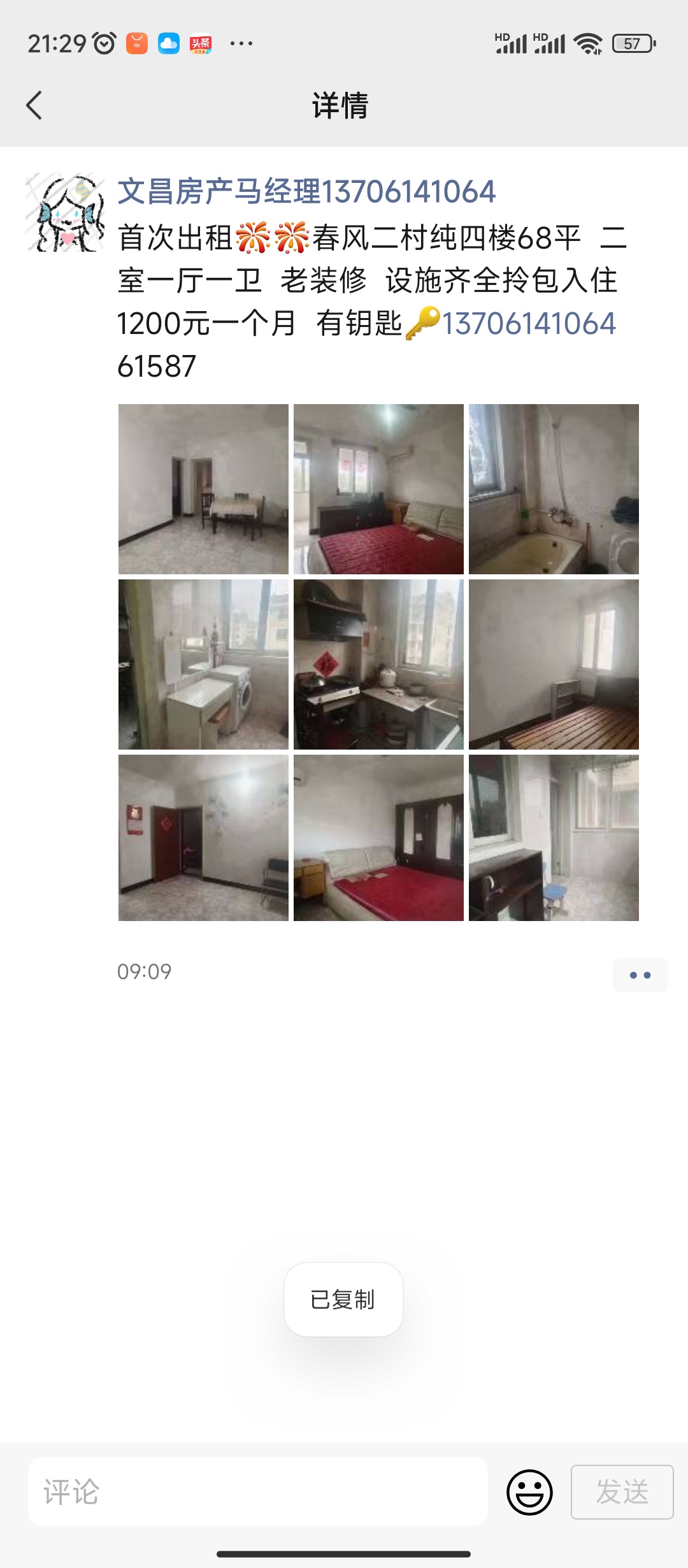
Task: View the balcony desk photo
Action: [x=554, y=838]
